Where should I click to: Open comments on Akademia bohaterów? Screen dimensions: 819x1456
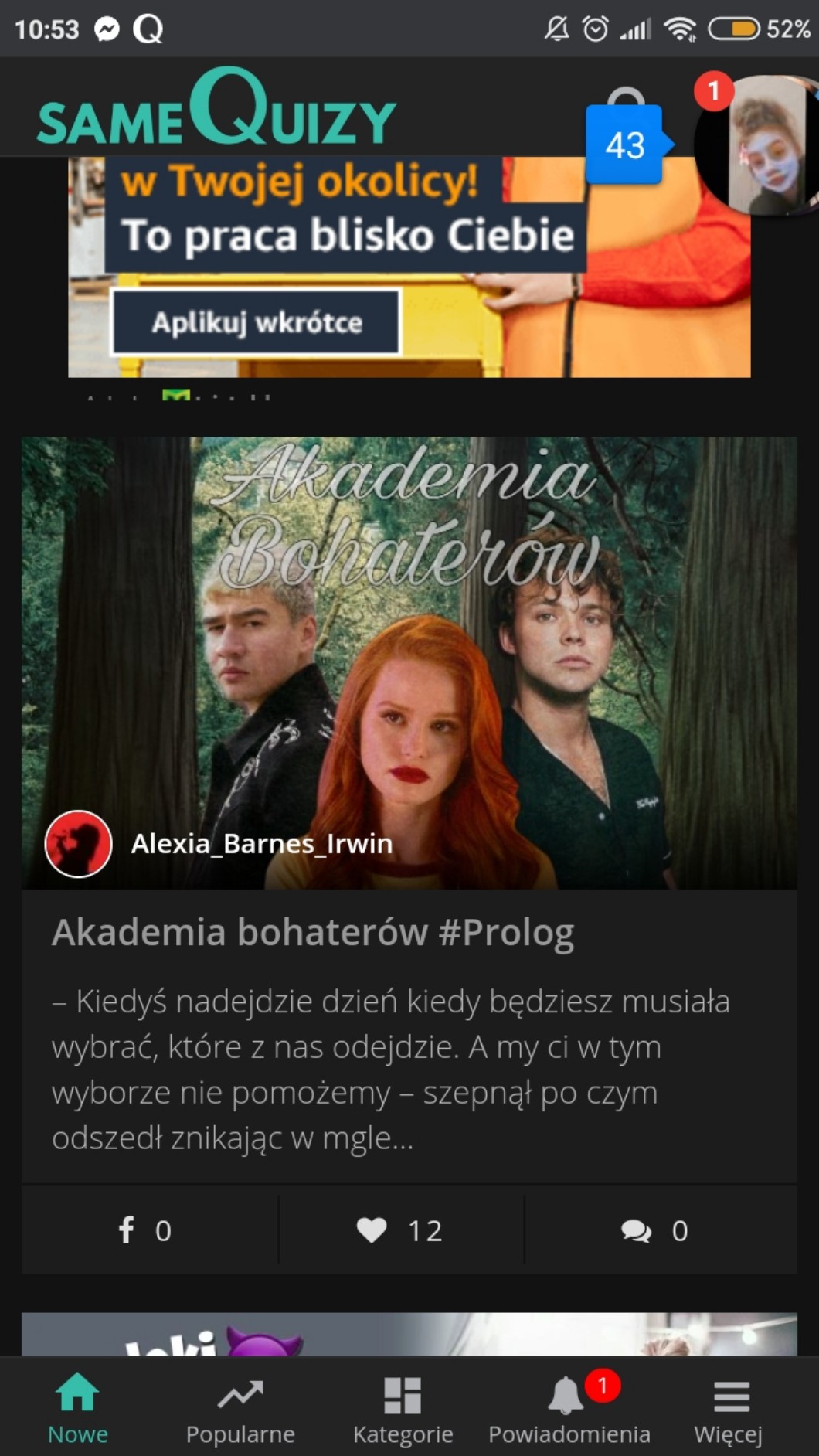655,1230
